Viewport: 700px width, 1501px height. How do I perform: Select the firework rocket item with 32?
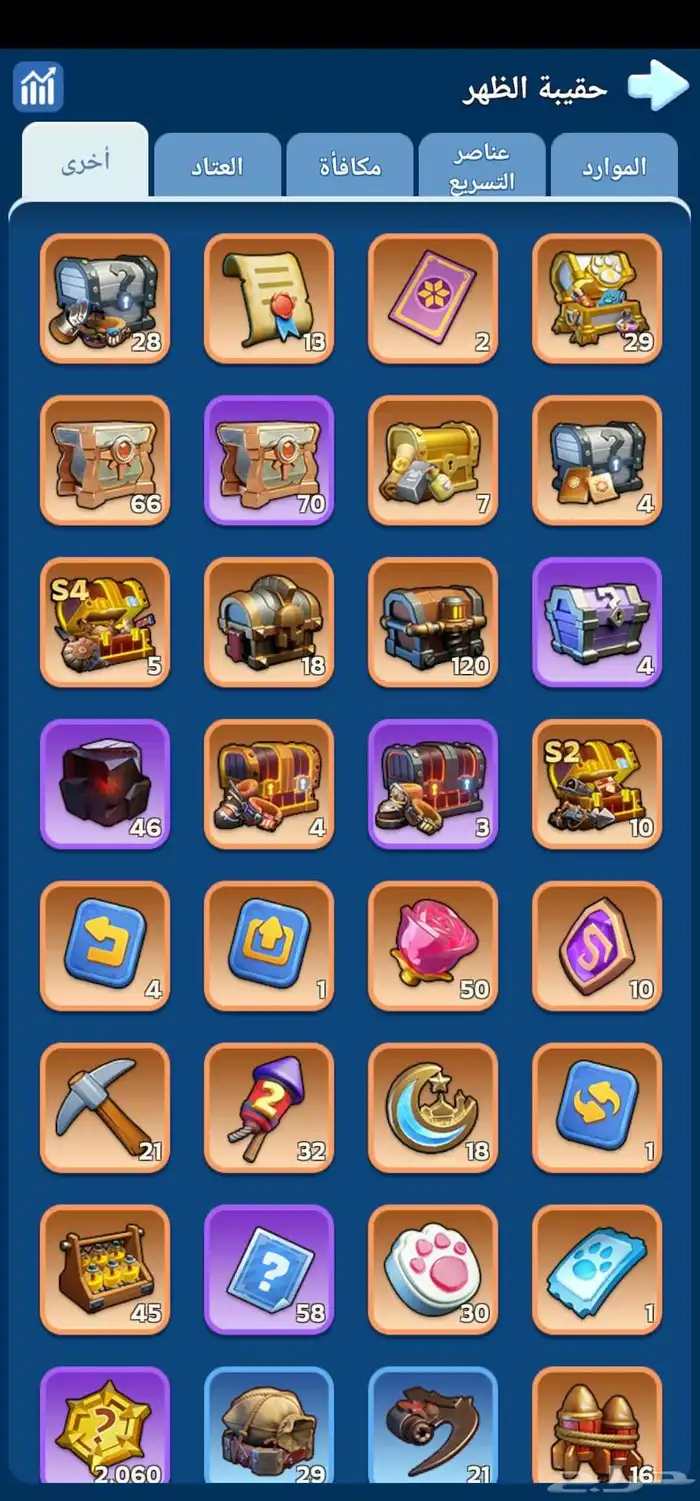tap(268, 1108)
